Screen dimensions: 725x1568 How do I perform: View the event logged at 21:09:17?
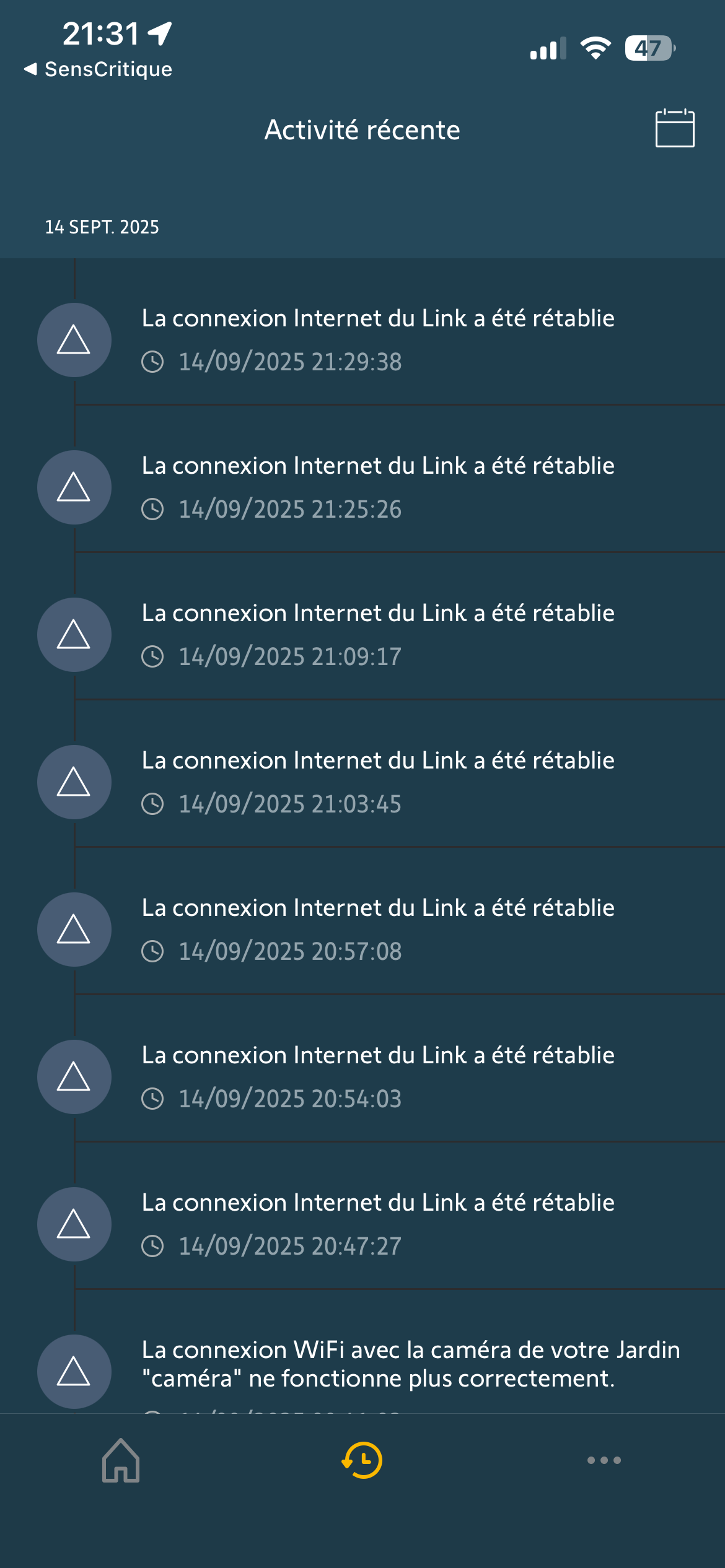[x=378, y=634]
